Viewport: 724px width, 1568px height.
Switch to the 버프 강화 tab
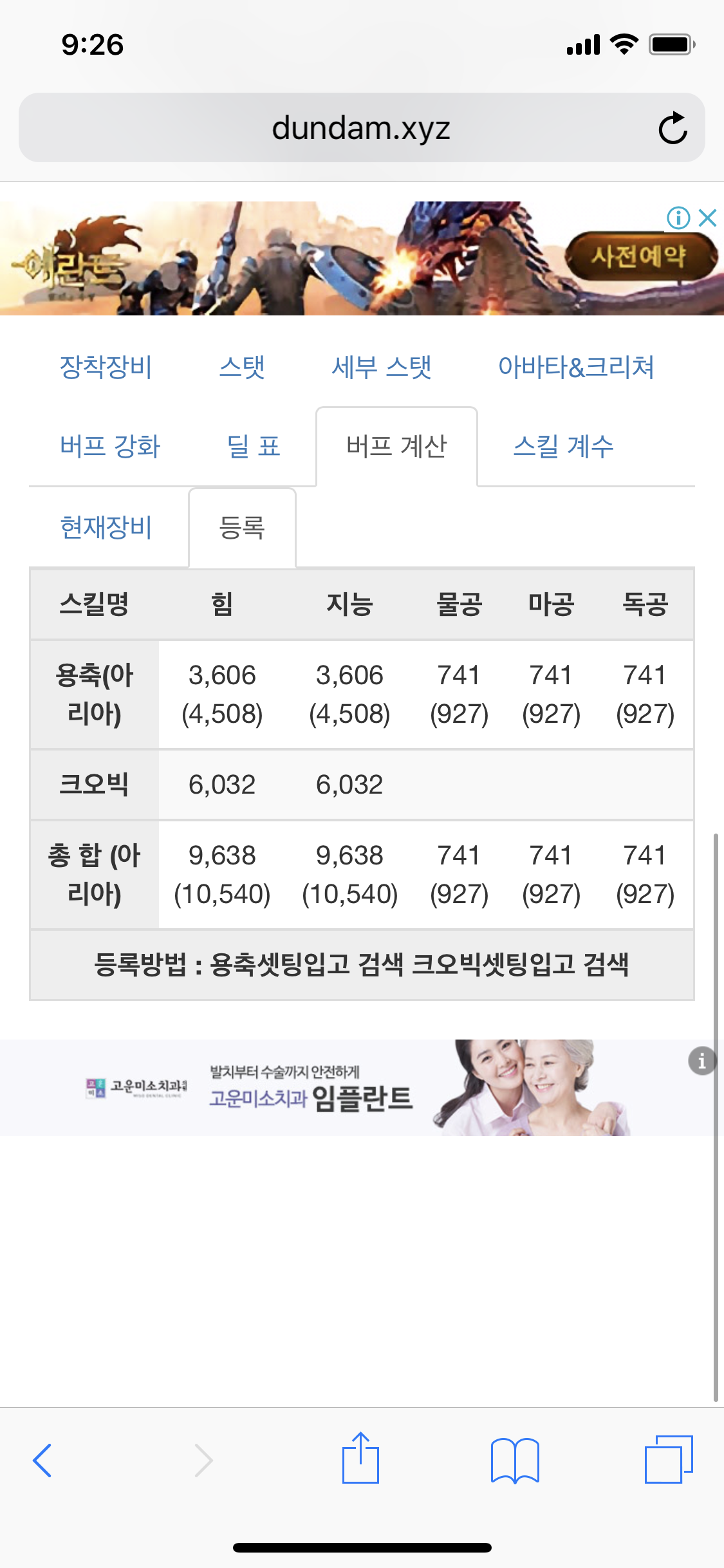tap(110, 446)
